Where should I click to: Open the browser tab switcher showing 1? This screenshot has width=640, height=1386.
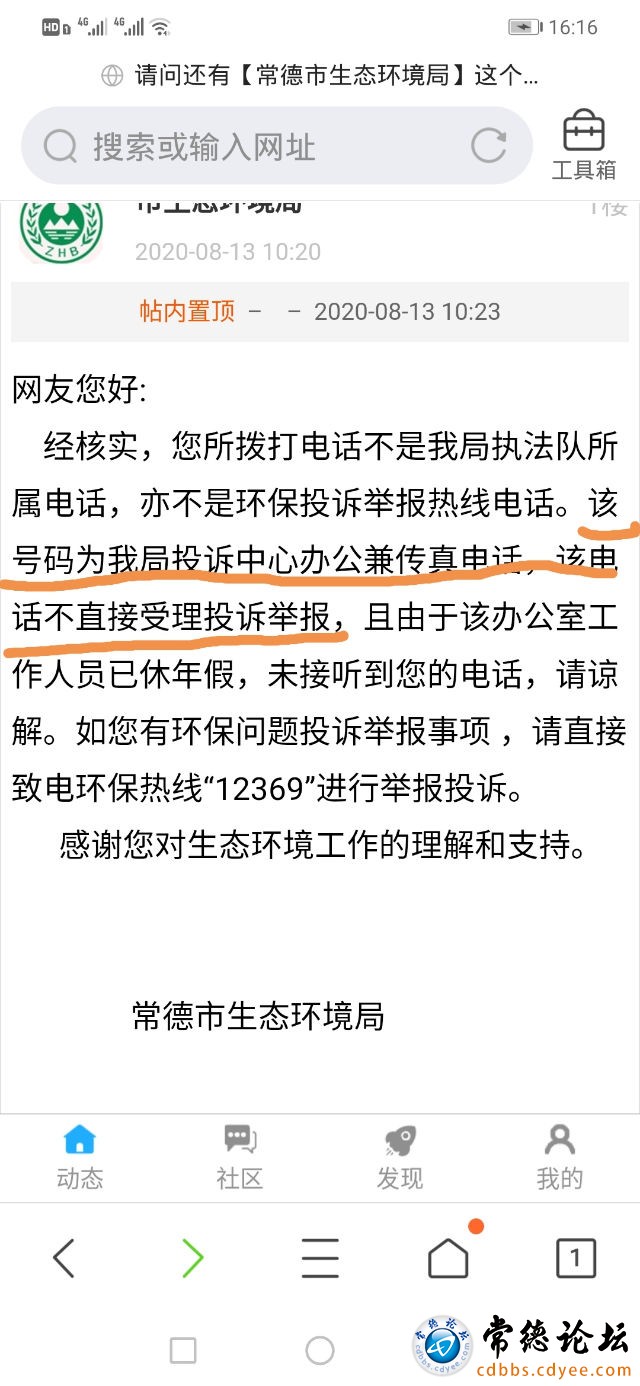(575, 1258)
